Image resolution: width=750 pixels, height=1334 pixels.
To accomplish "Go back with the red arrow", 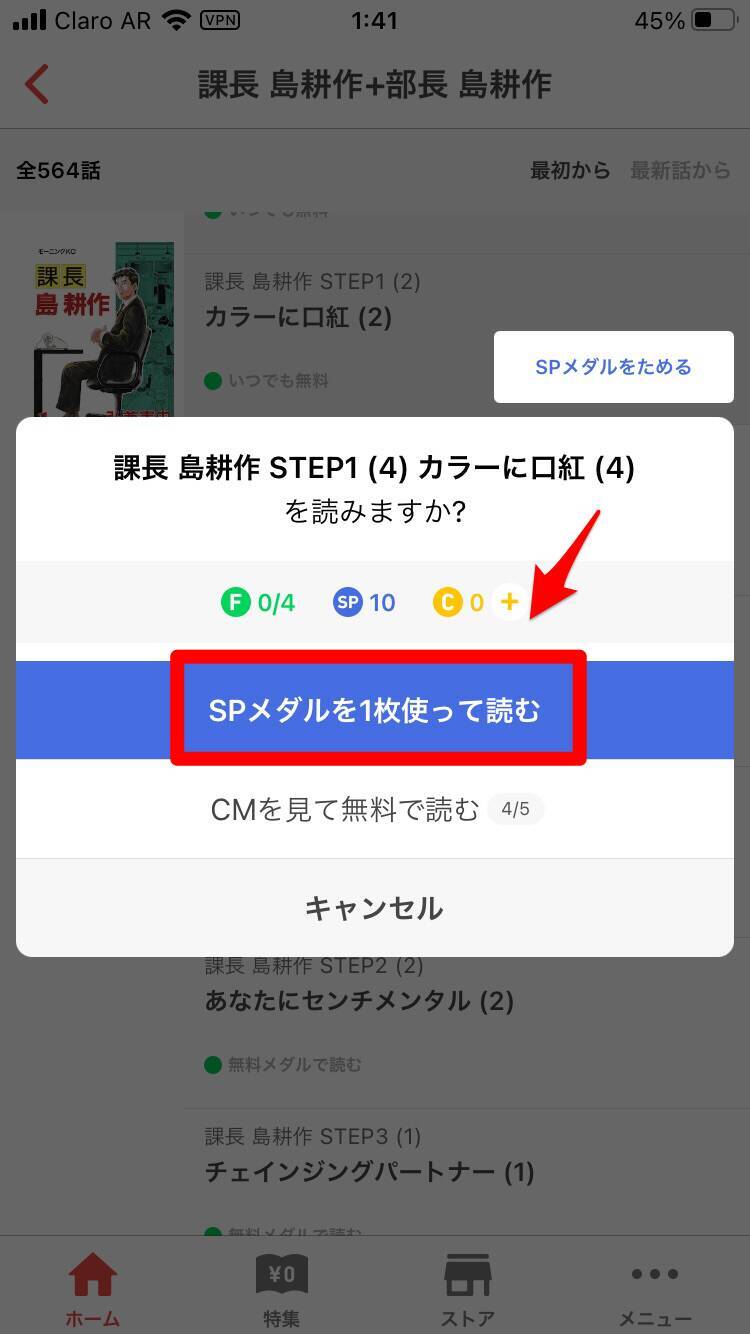I will click(x=37, y=84).
